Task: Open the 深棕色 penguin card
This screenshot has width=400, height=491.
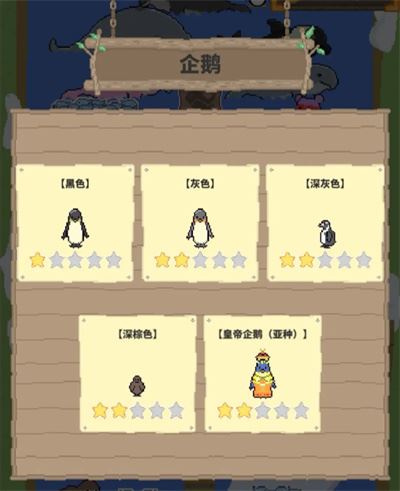Action: click(137, 374)
